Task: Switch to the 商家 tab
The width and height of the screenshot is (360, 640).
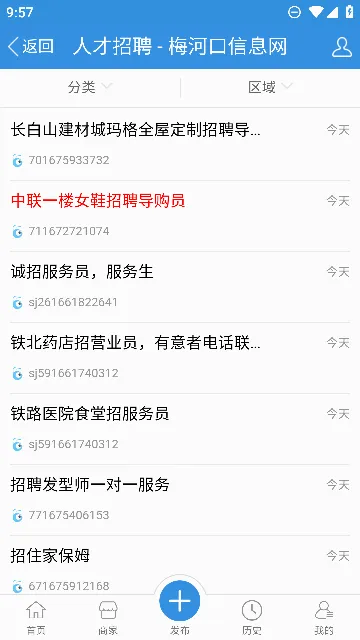Action: tap(108, 618)
